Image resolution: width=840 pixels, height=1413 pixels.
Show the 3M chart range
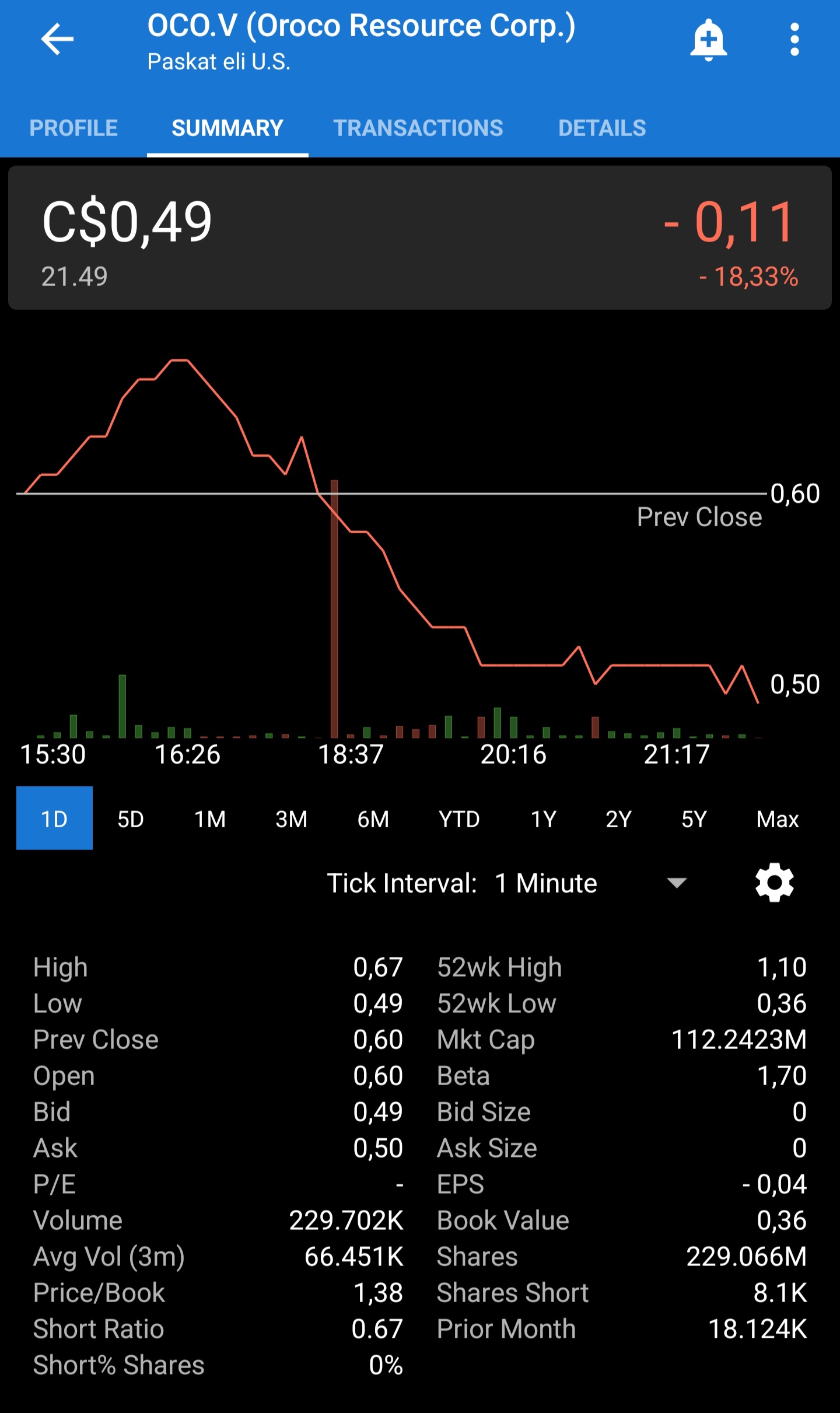coord(291,819)
